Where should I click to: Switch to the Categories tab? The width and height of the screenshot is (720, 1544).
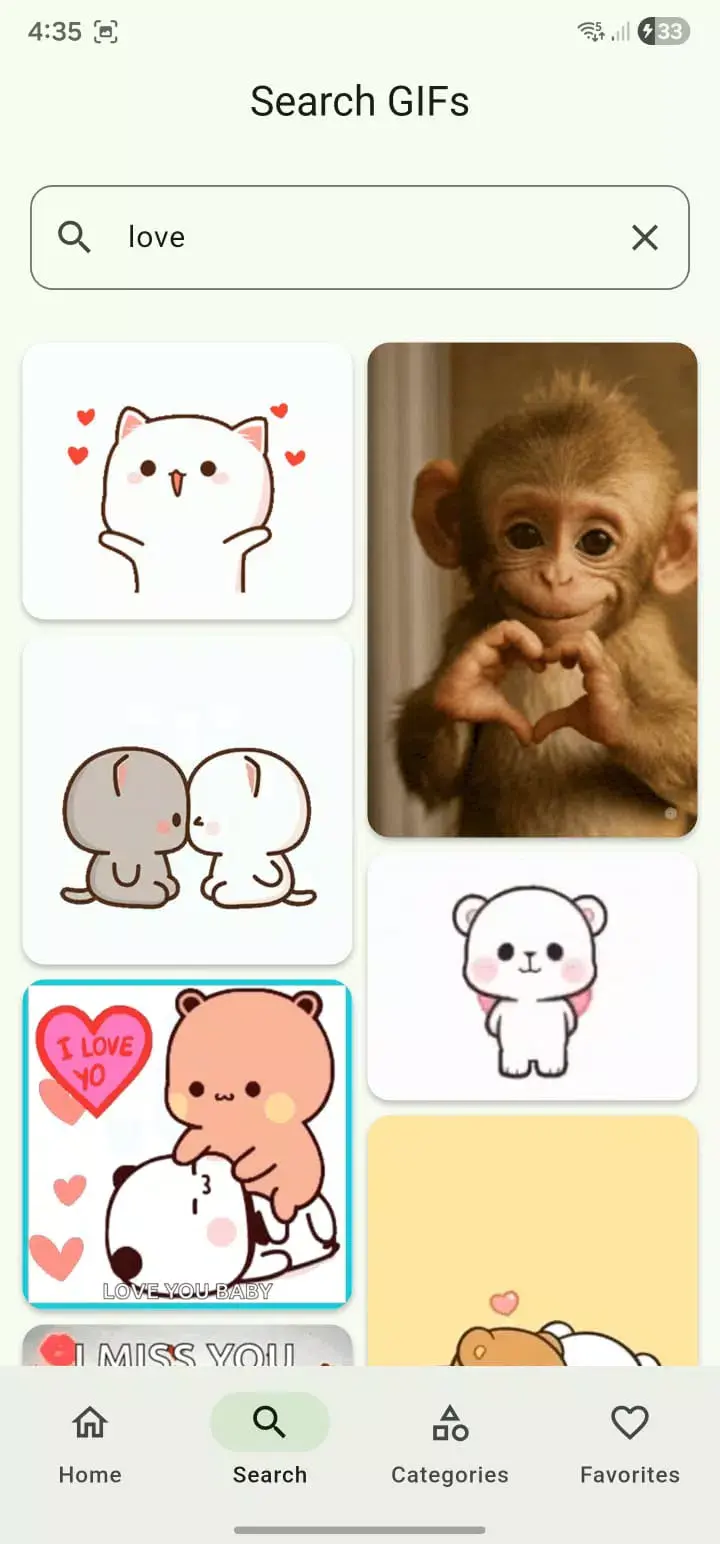[450, 1442]
